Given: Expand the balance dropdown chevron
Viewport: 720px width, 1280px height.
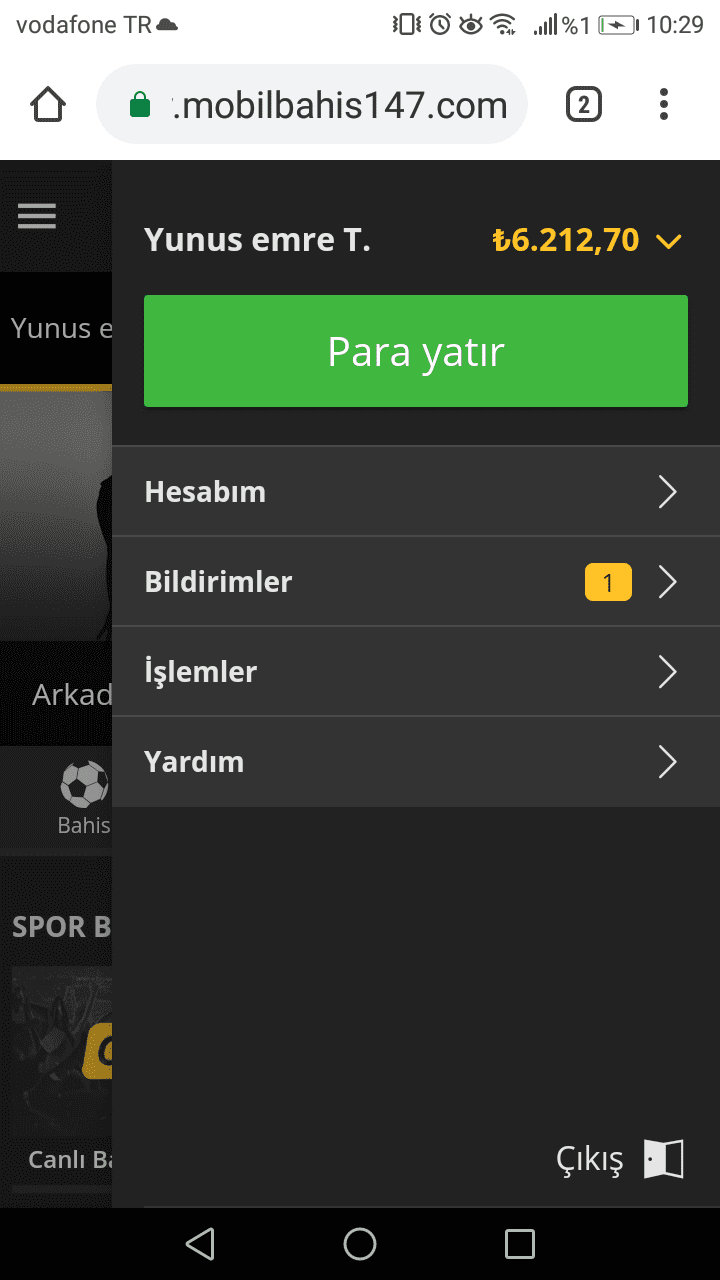Looking at the screenshot, I should 668,241.
